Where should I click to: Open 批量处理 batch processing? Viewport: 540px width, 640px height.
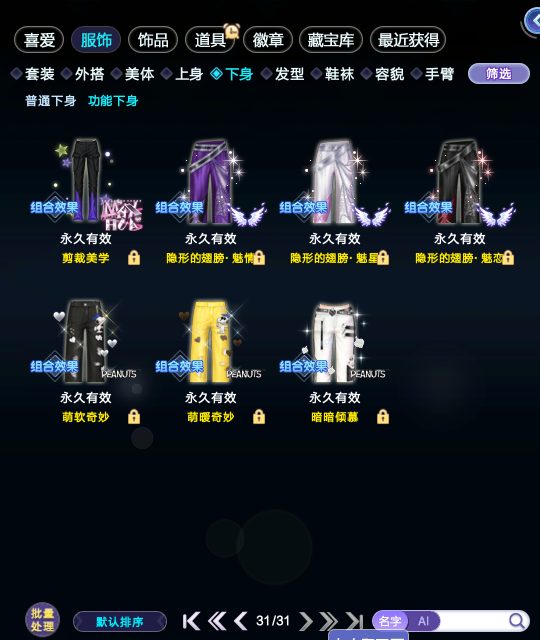click(x=42, y=620)
